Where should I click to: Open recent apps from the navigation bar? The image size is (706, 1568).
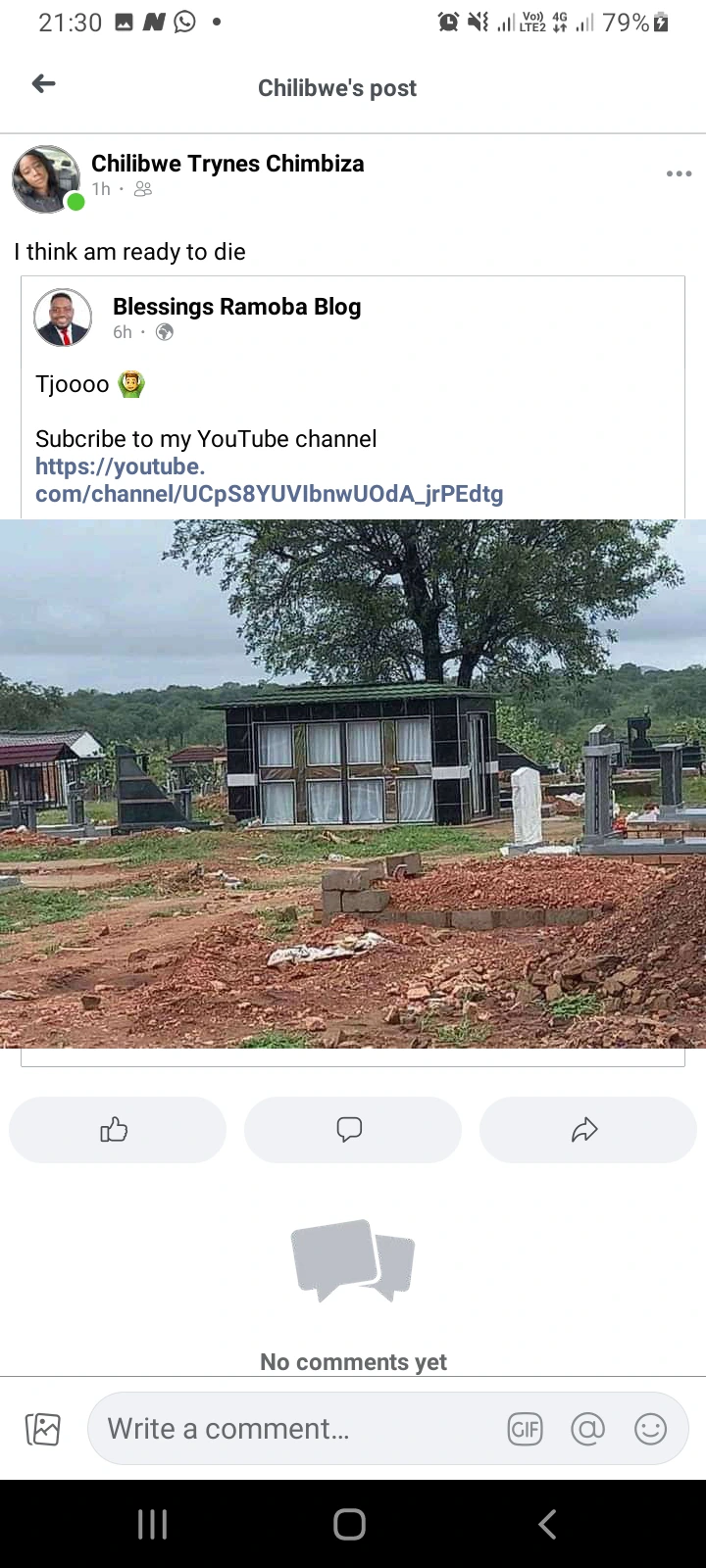pos(153,1524)
